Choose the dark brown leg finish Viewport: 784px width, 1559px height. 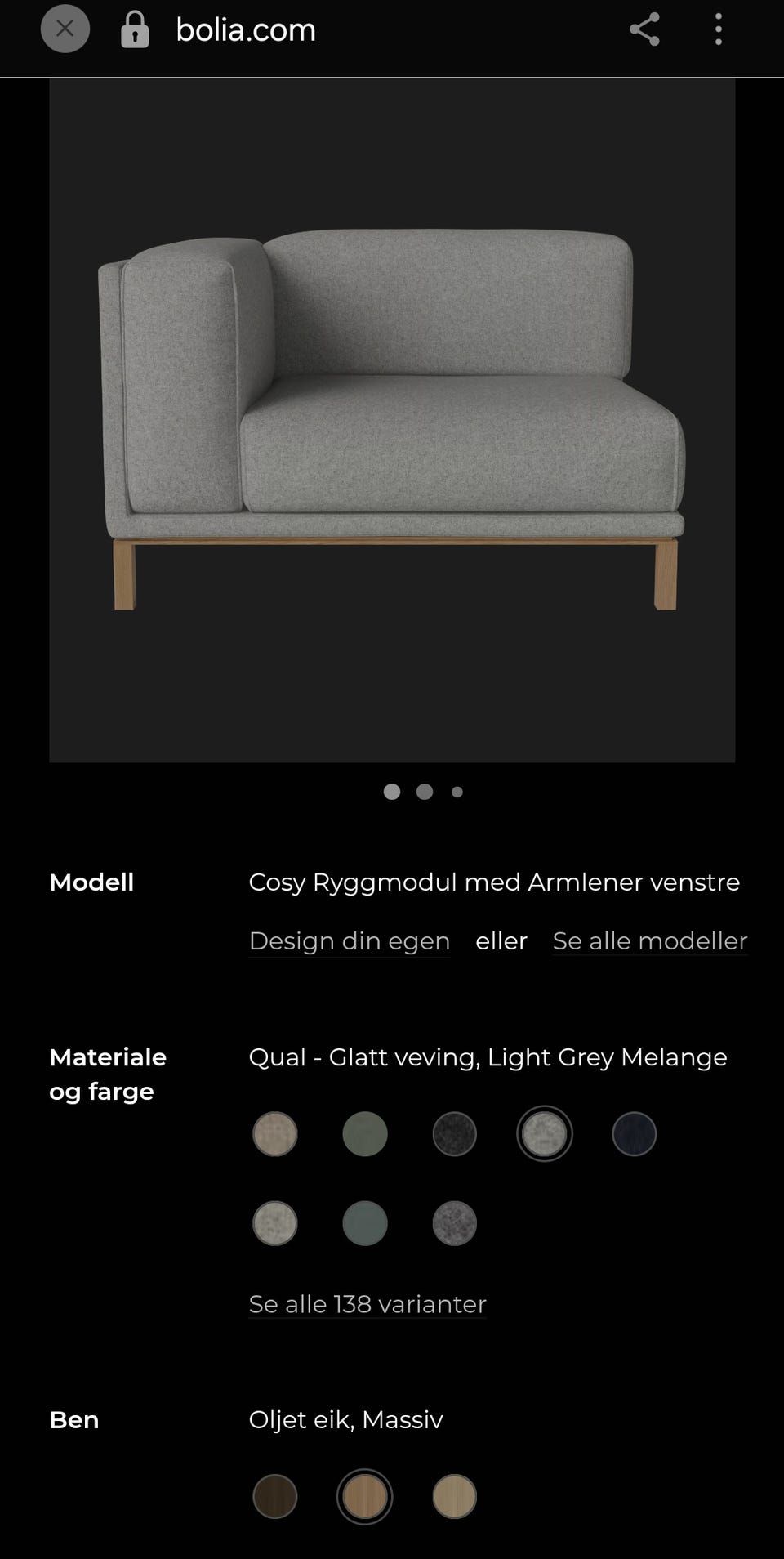pos(275,1497)
